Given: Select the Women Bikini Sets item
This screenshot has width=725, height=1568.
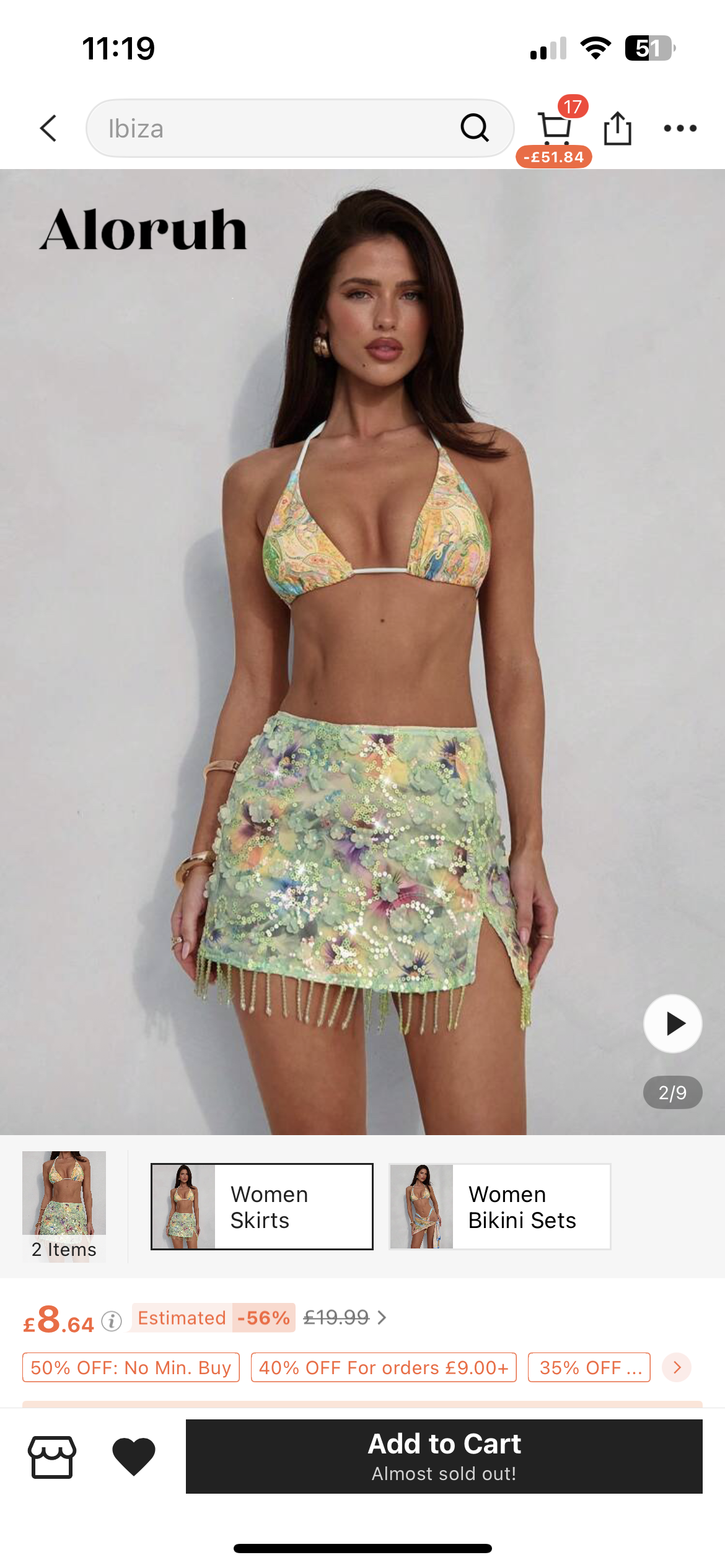Looking at the screenshot, I should (499, 1206).
